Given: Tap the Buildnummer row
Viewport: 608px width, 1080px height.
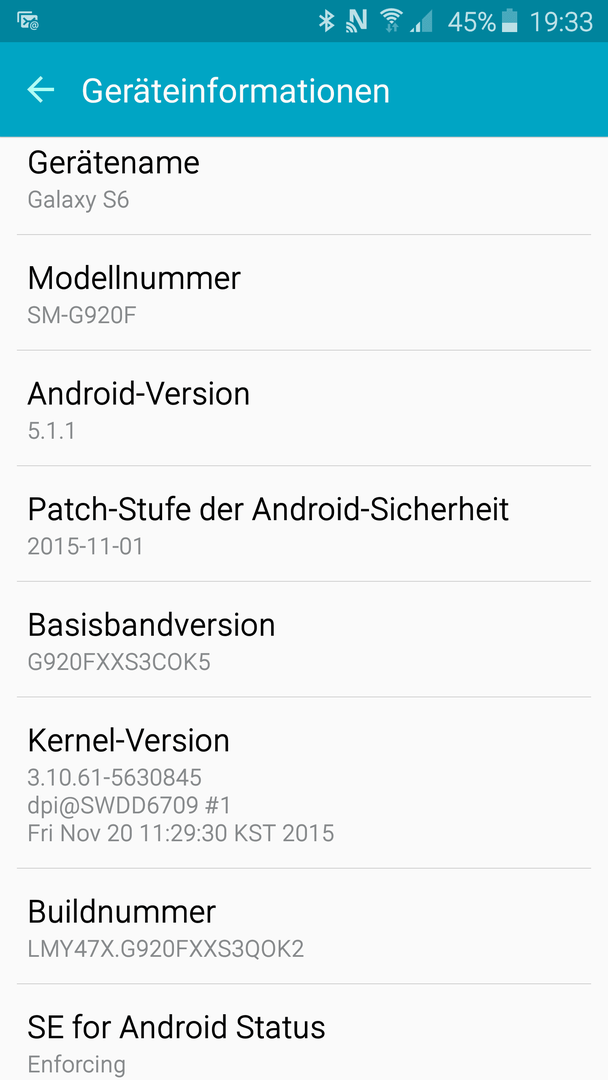Looking at the screenshot, I should (x=304, y=927).
